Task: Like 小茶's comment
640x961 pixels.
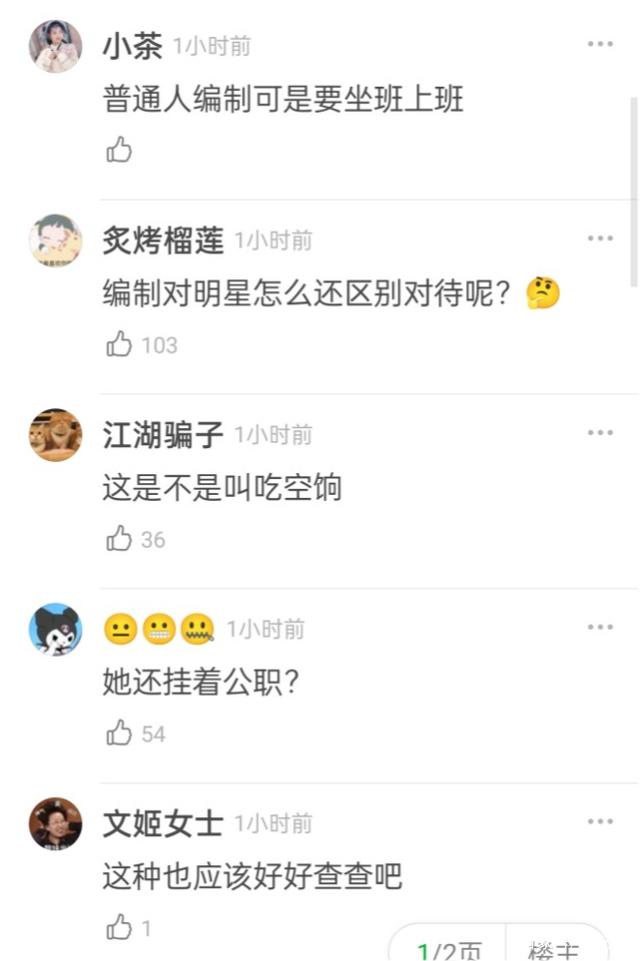Action: point(119,151)
